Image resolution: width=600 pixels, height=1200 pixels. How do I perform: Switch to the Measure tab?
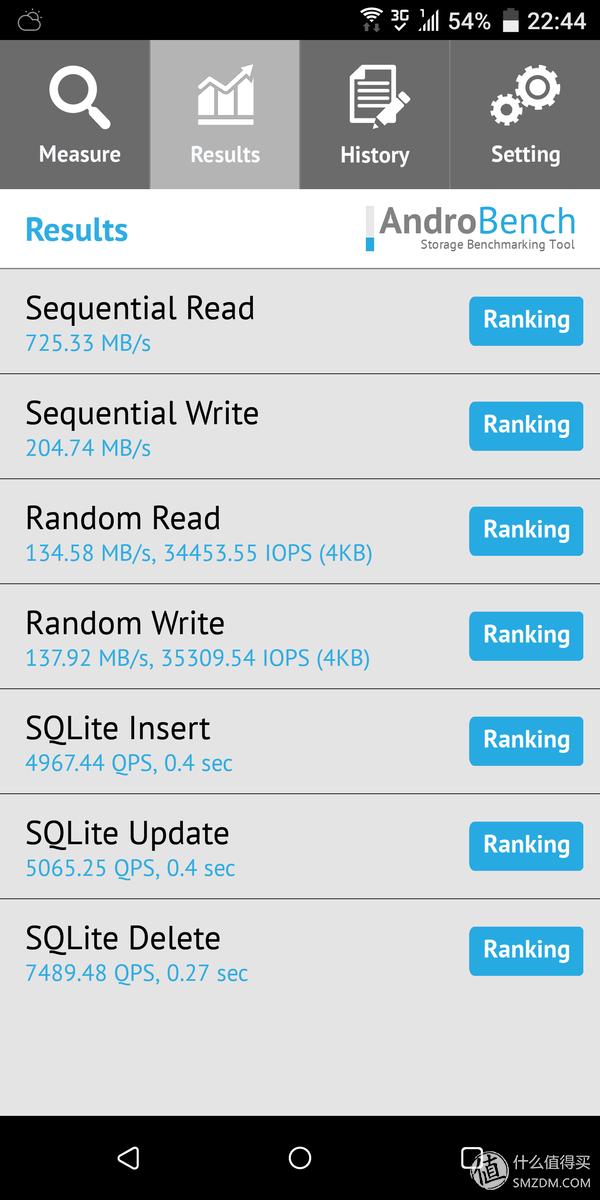(x=79, y=115)
